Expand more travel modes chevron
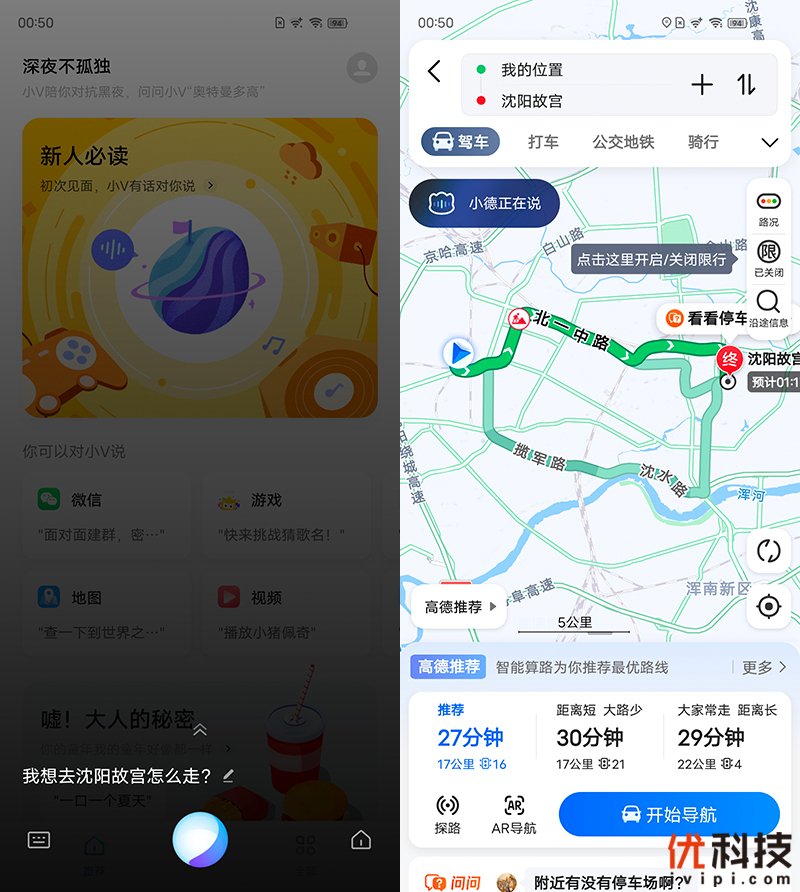 point(769,143)
